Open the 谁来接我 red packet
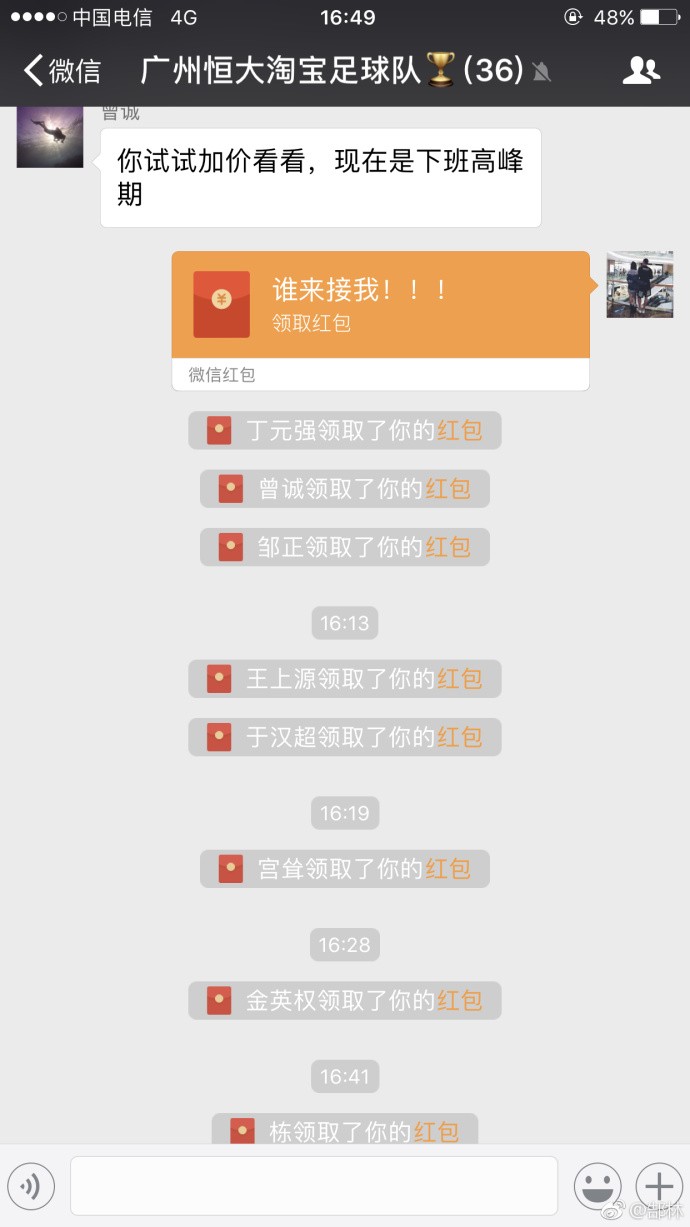Screen dimensions: 690x1227 pyautogui.click(x=380, y=305)
